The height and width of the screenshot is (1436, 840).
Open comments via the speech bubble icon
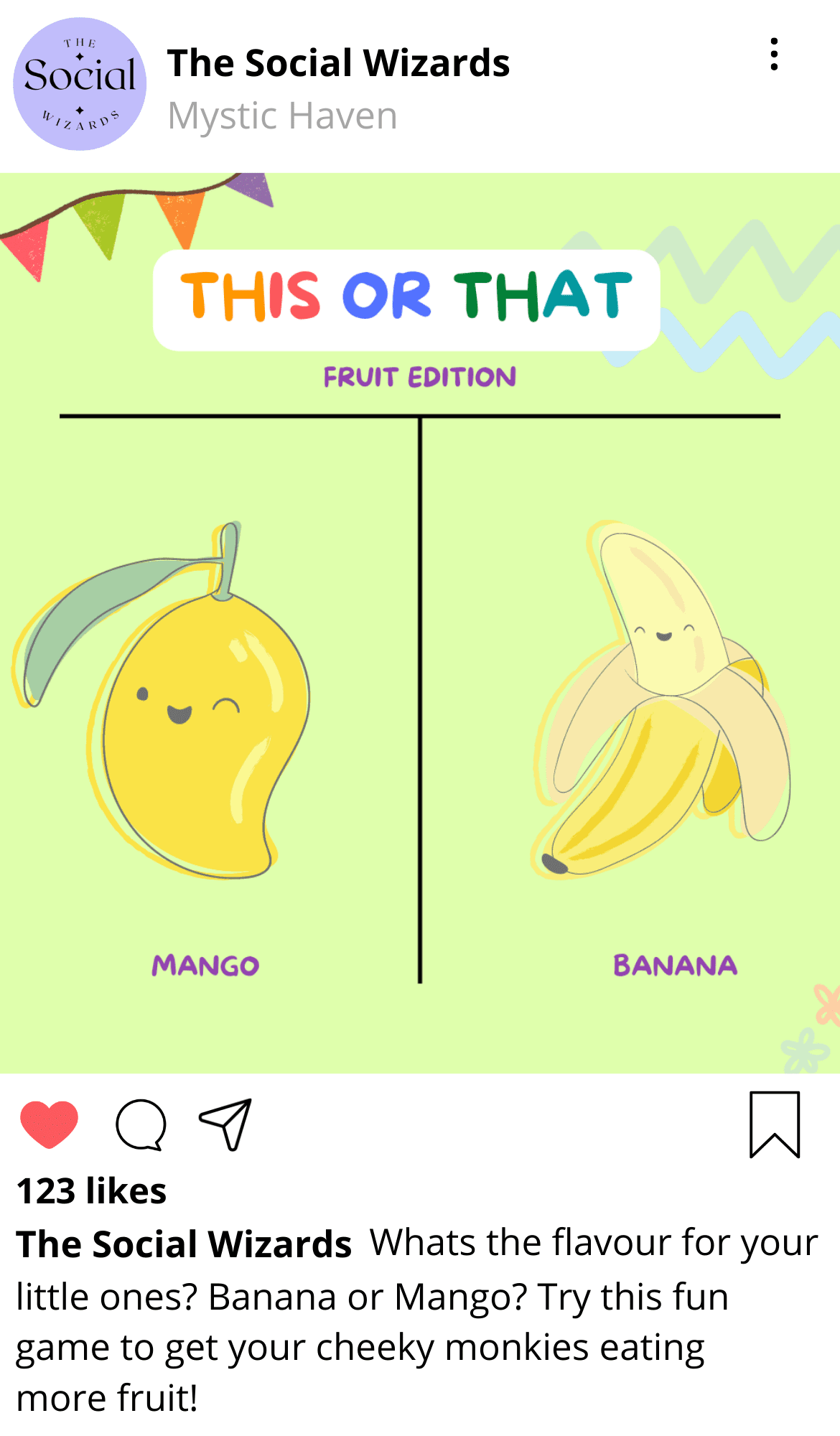point(141,1124)
